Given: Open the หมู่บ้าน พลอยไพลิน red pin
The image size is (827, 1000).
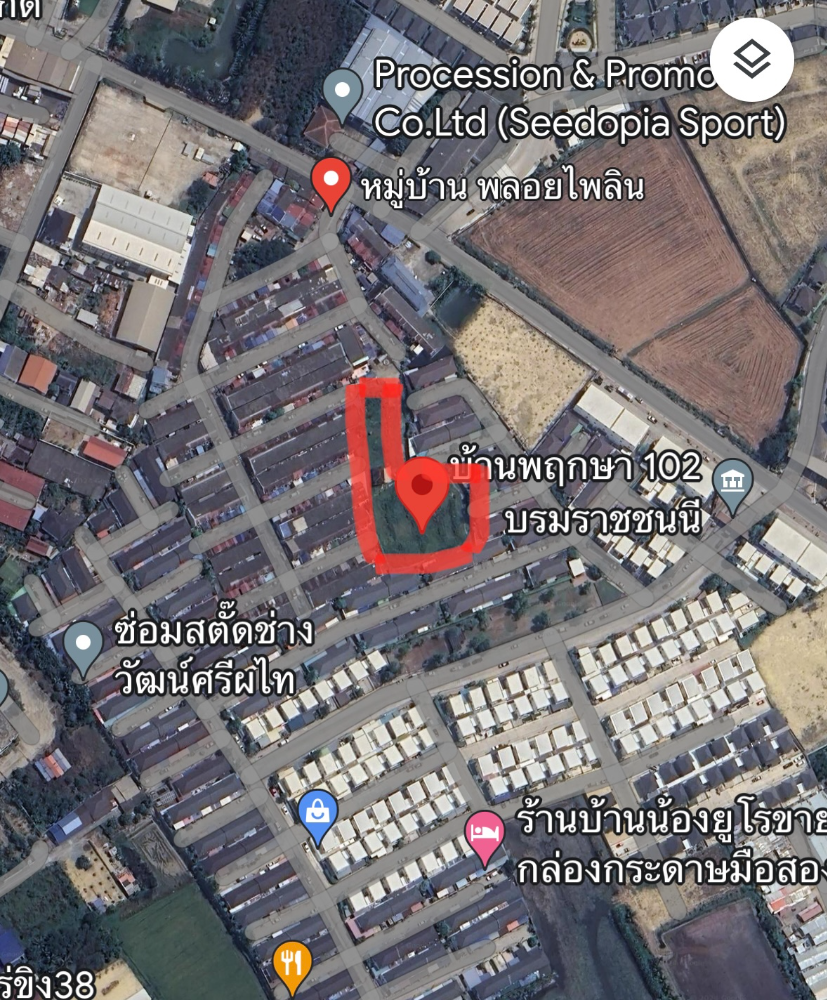Looking at the screenshot, I should (x=330, y=183).
